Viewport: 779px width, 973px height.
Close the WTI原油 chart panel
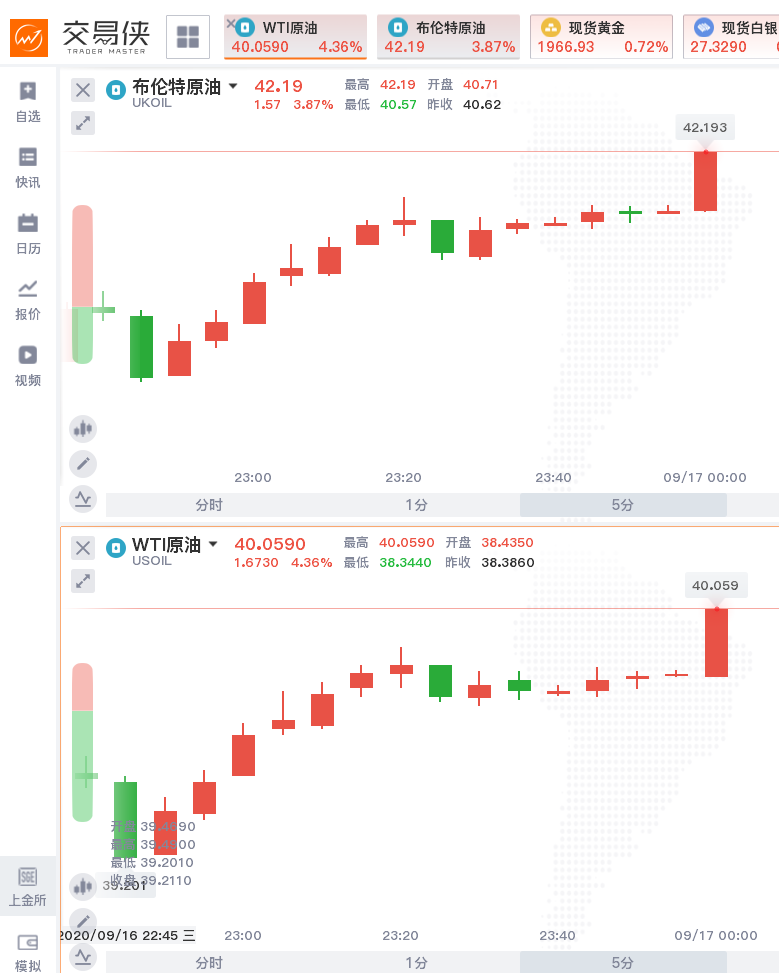click(x=83, y=547)
